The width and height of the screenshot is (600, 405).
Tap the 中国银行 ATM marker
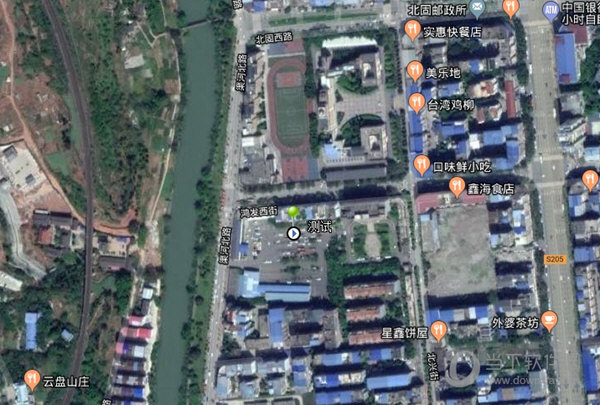point(550,10)
